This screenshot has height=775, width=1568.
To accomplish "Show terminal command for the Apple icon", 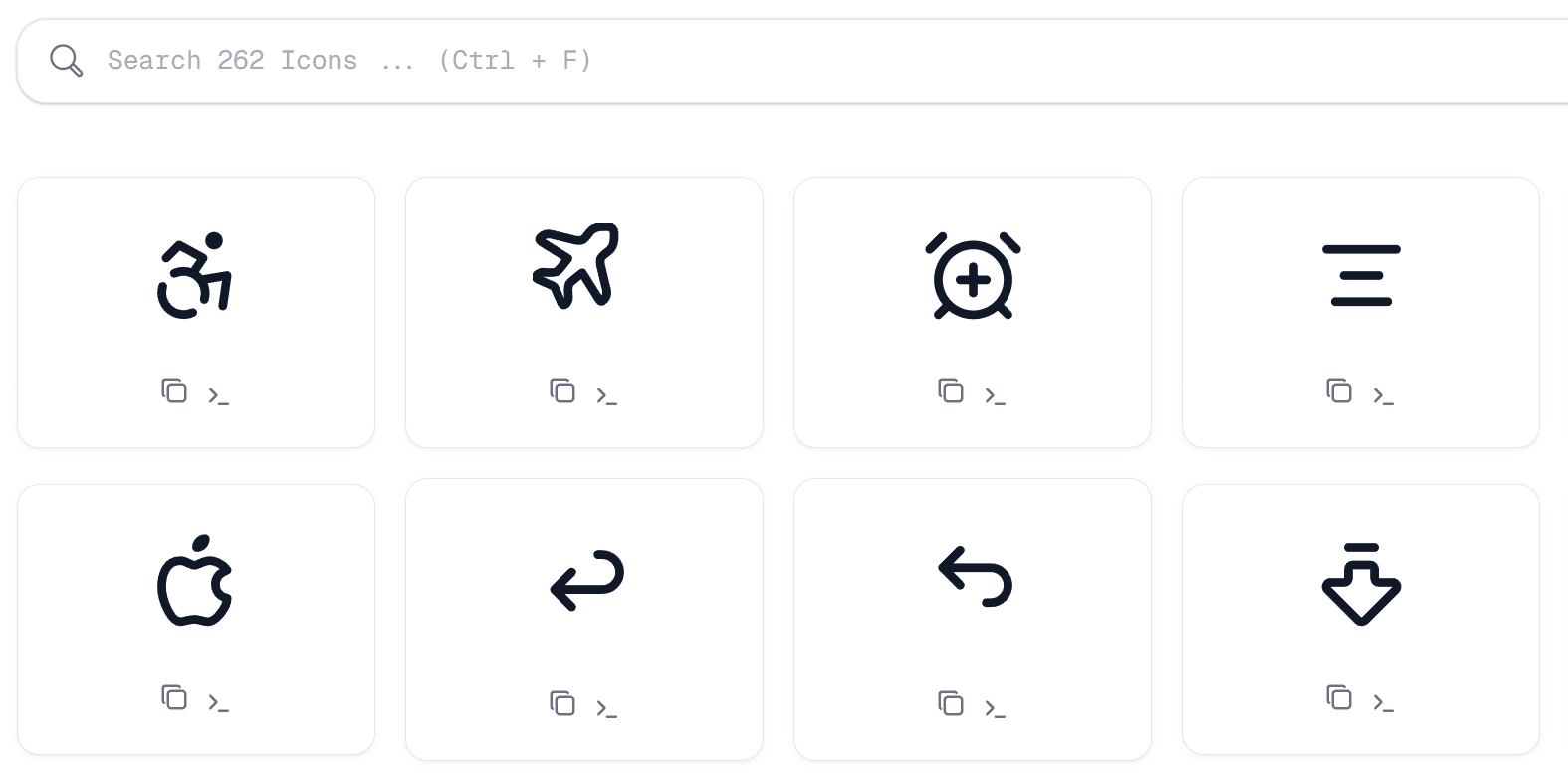I will tap(218, 703).
